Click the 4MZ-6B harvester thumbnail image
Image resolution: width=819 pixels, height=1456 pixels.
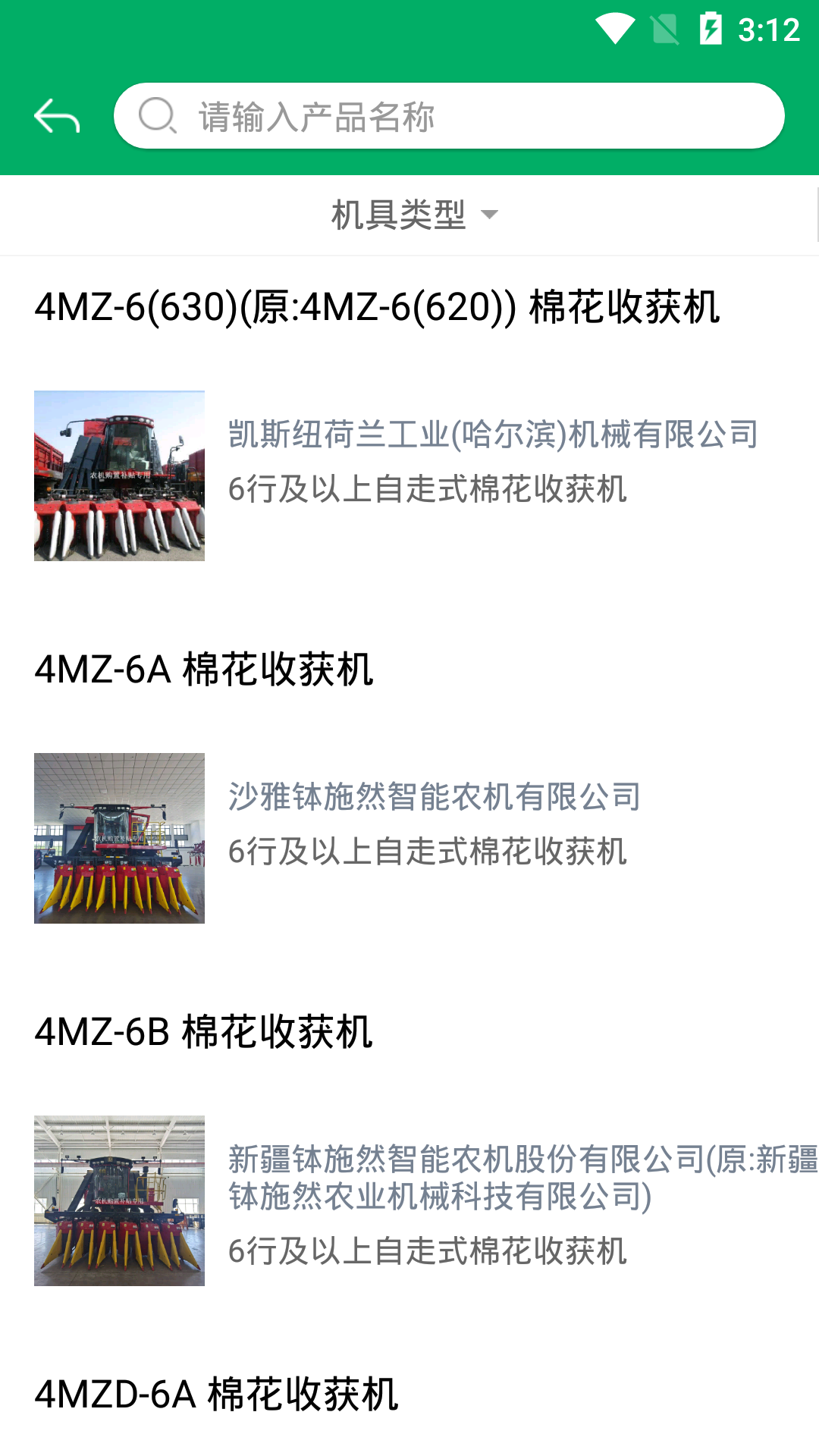[x=119, y=1201]
